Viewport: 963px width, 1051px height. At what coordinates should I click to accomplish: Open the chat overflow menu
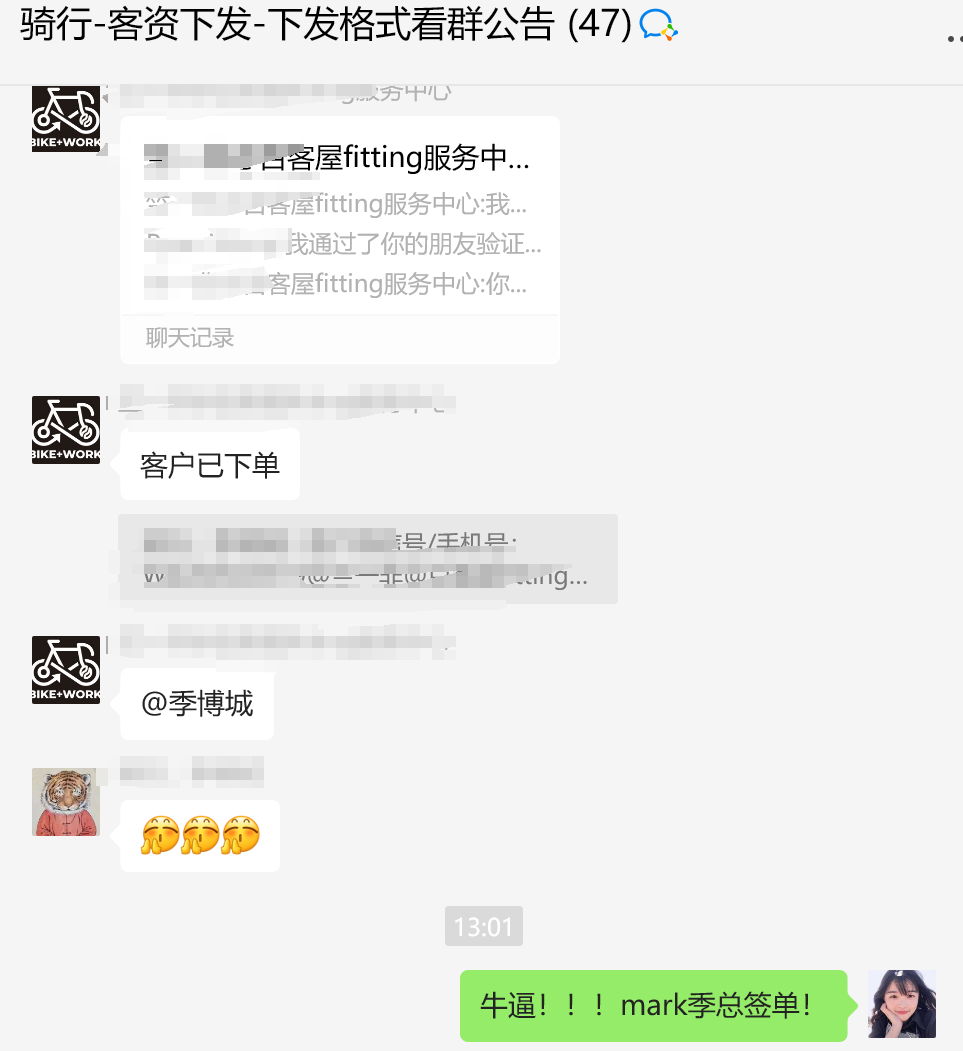pos(953,37)
